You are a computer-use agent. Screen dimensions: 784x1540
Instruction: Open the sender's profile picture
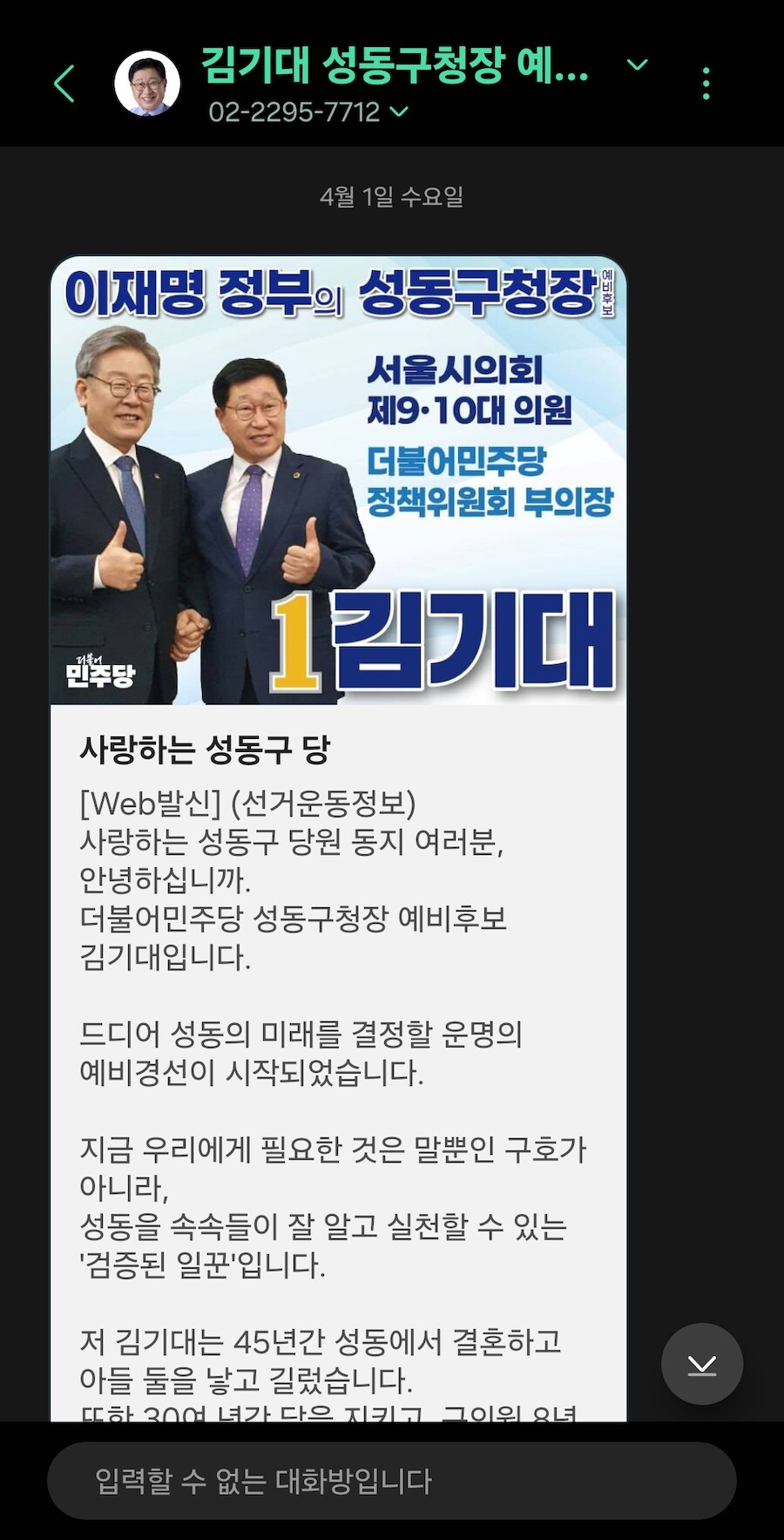pos(147,84)
